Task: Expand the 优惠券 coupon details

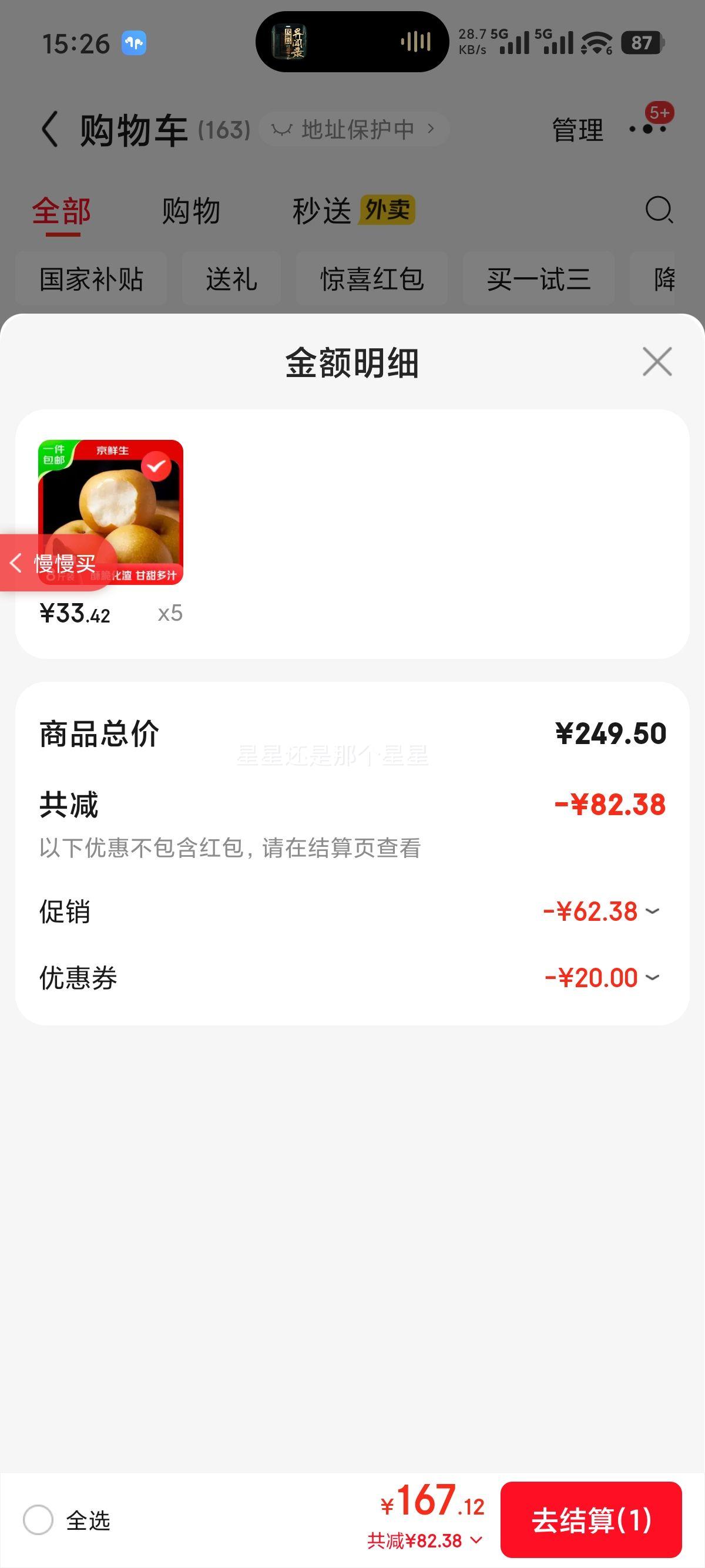Action: [653, 978]
